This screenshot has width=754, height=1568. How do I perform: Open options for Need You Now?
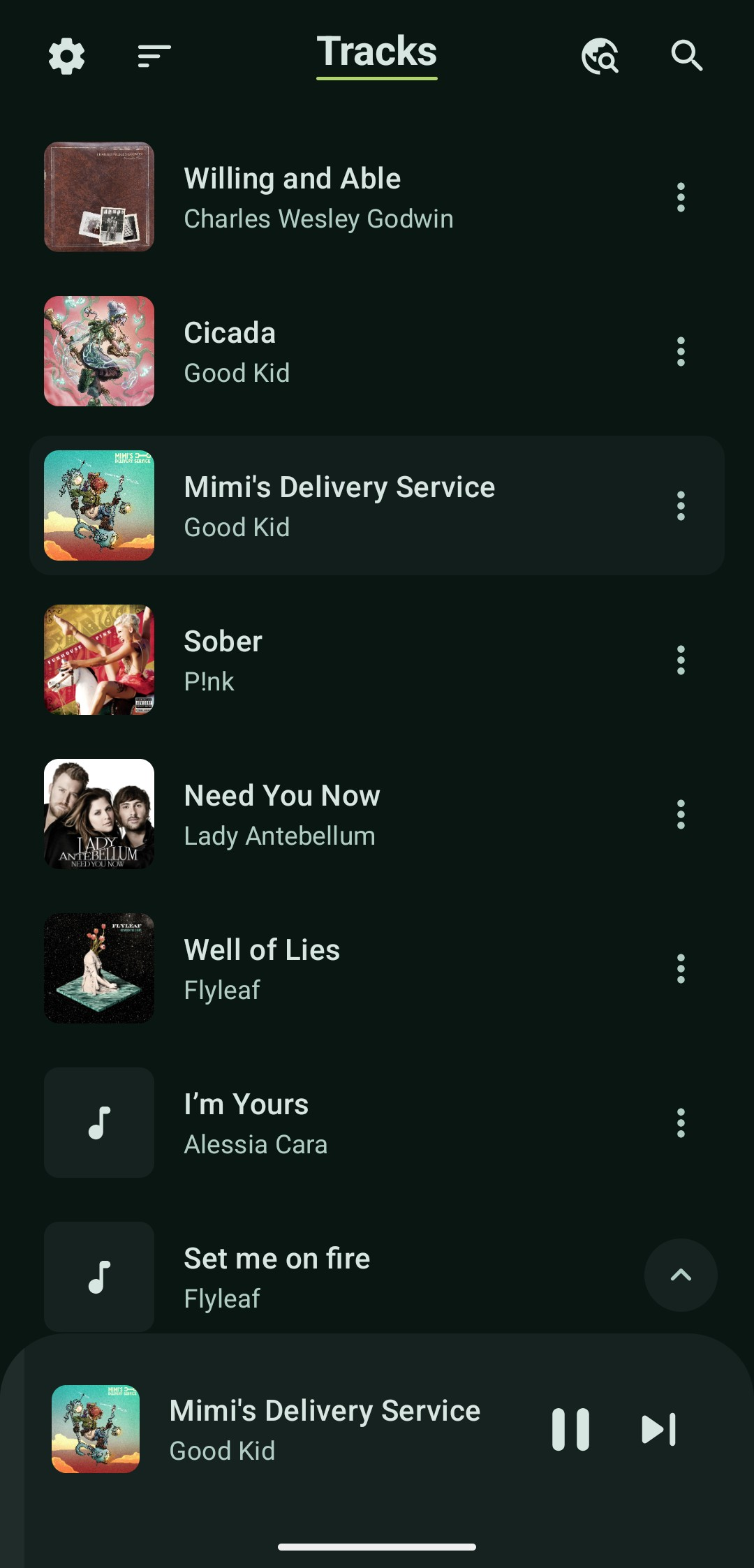coord(681,814)
